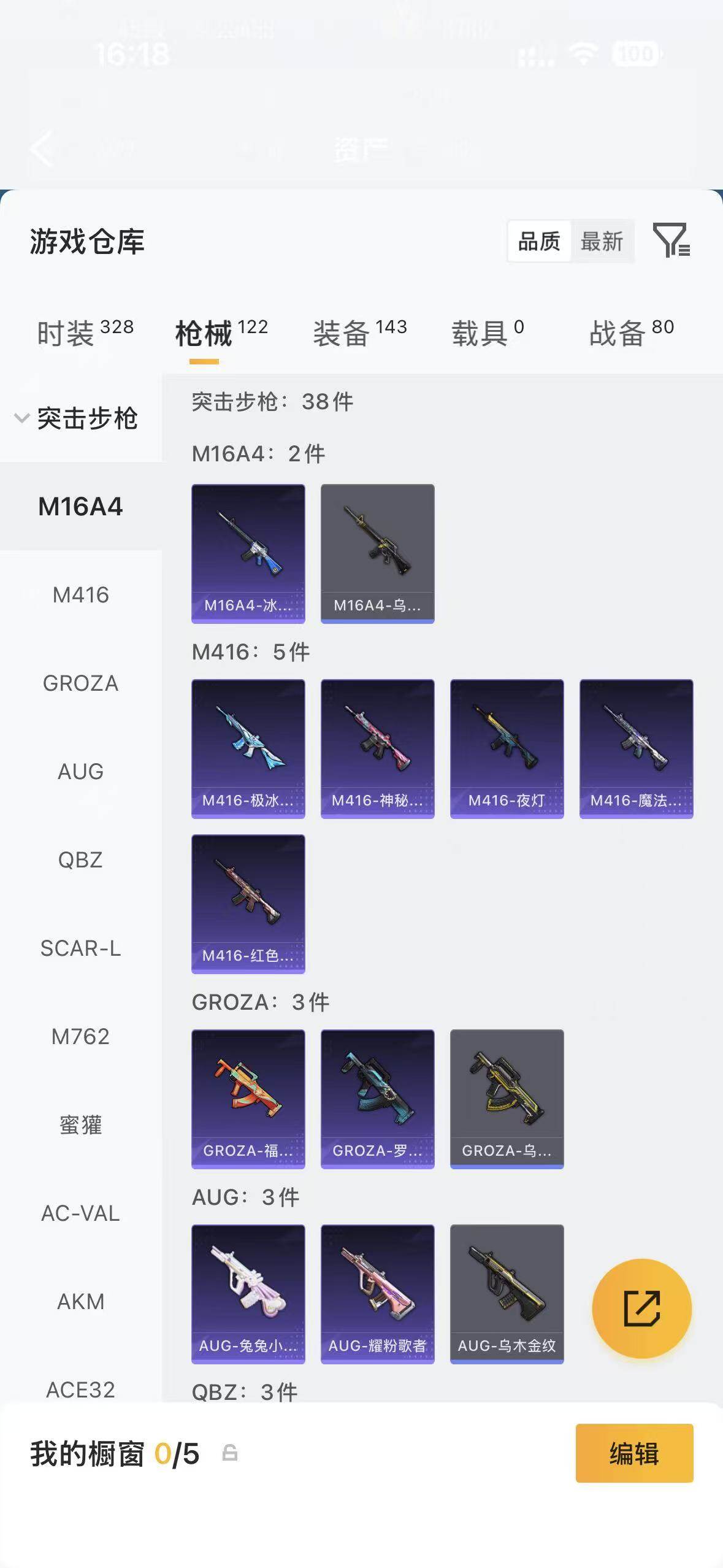Image resolution: width=723 pixels, height=1568 pixels.
Task: Open the AUG-耀粉歌者 skin tile
Action: click(x=377, y=1294)
